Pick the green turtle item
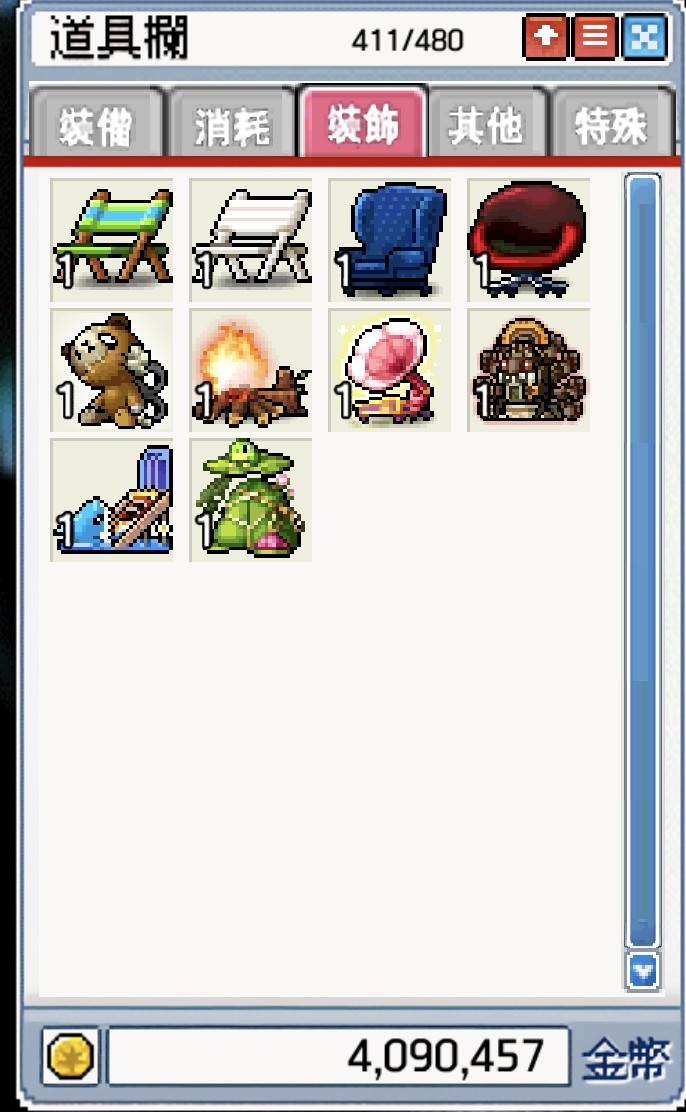Image resolution: width=686 pixels, height=1112 pixels. tap(251, 500)
